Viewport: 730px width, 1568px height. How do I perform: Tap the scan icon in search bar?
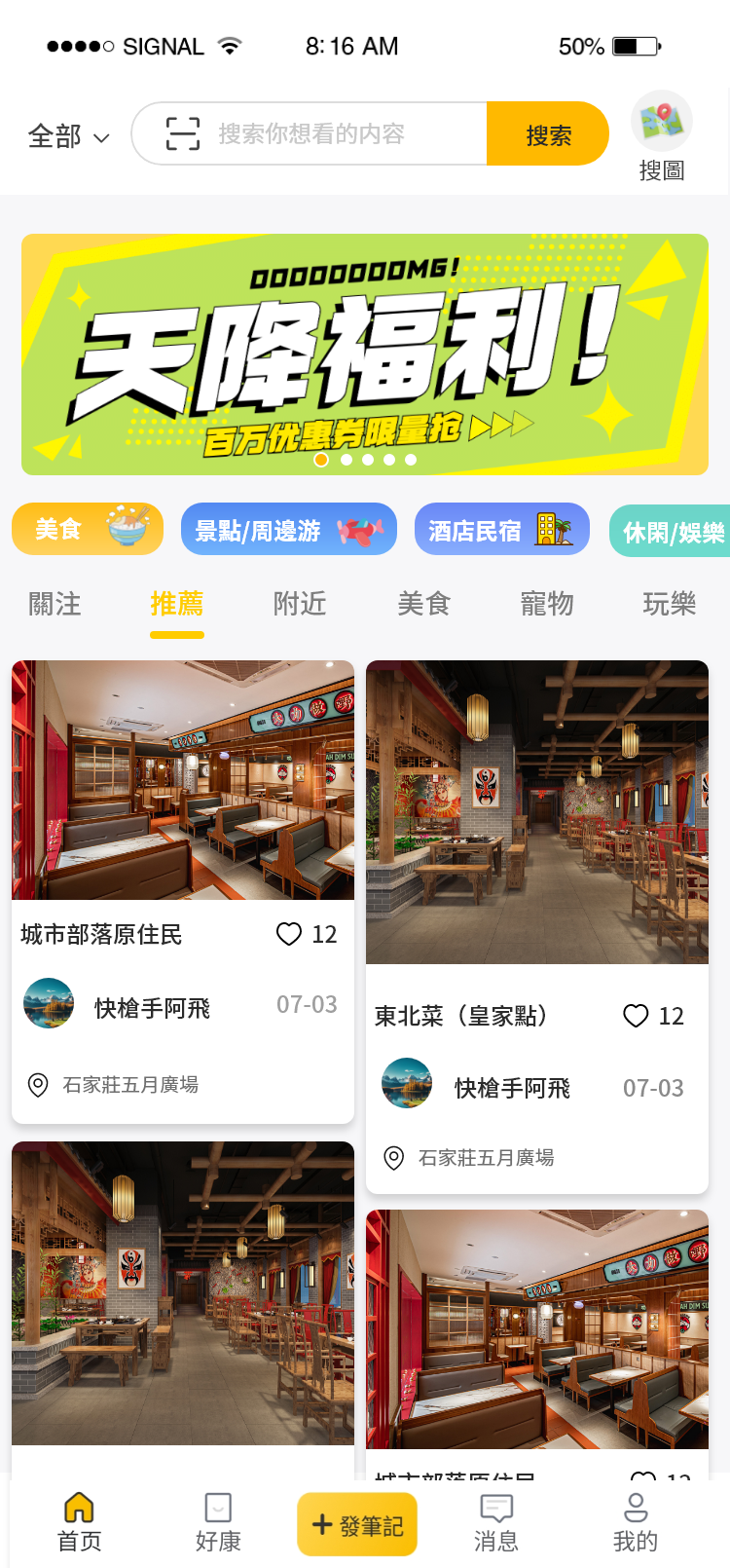(x=183, y=133)
